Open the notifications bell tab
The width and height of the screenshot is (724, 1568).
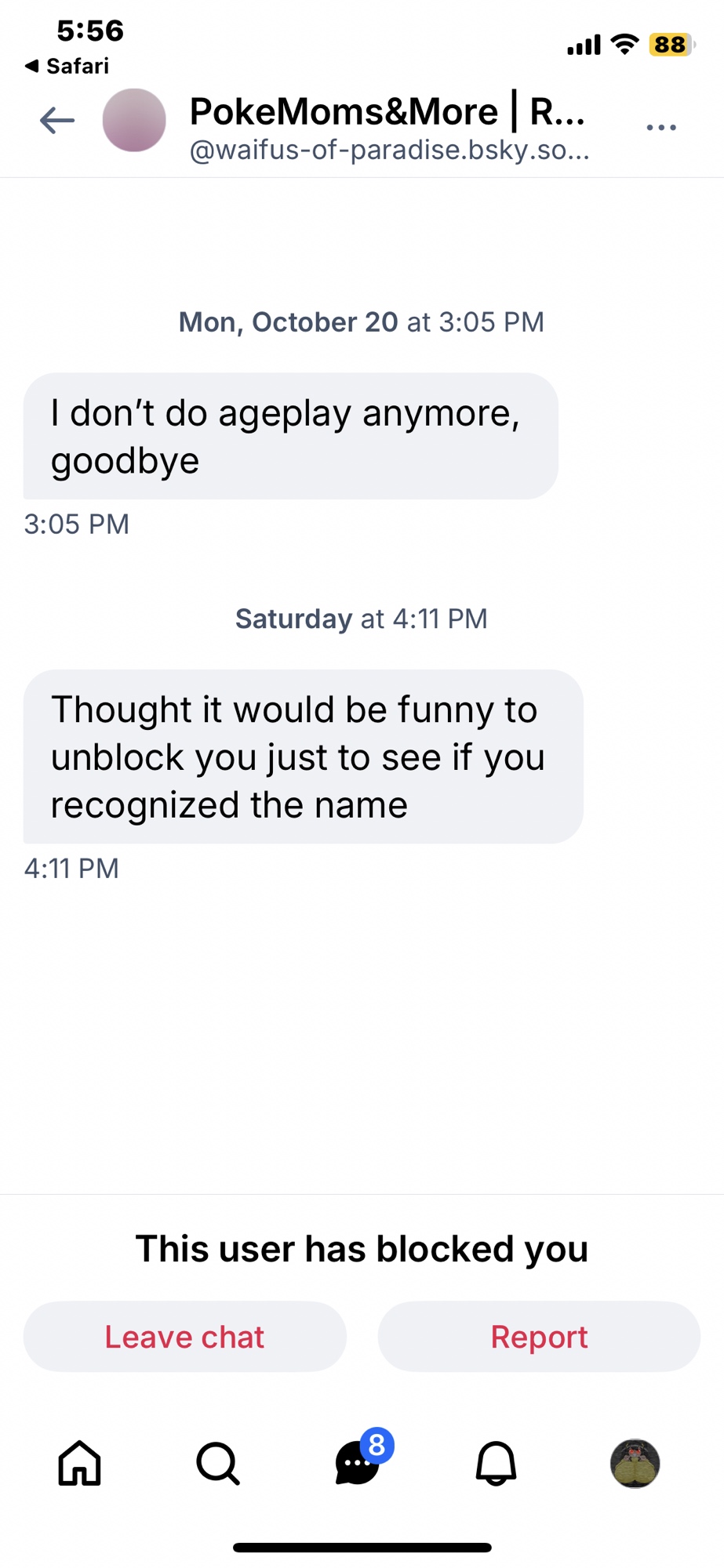pos(496,1463)
